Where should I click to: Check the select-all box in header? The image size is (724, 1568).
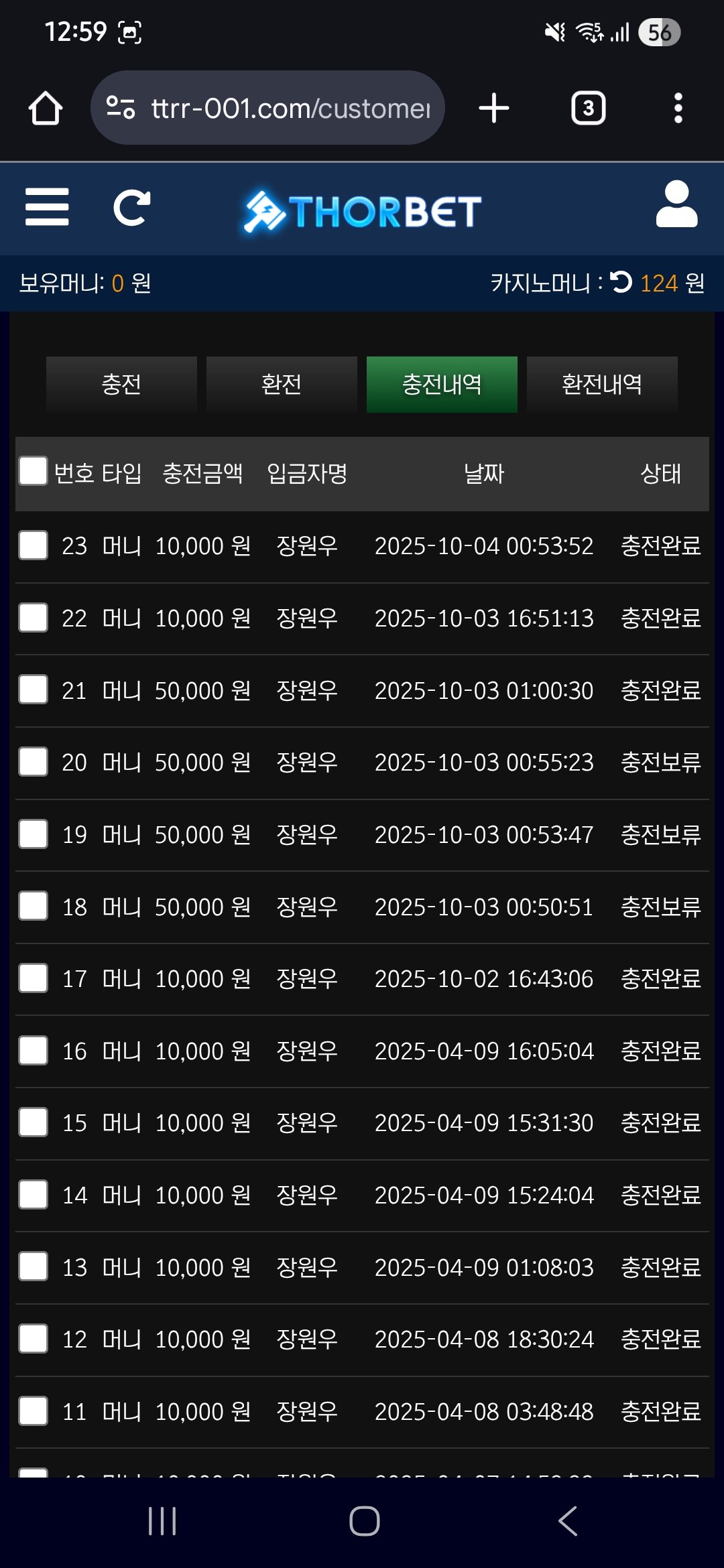coord(33,470)
